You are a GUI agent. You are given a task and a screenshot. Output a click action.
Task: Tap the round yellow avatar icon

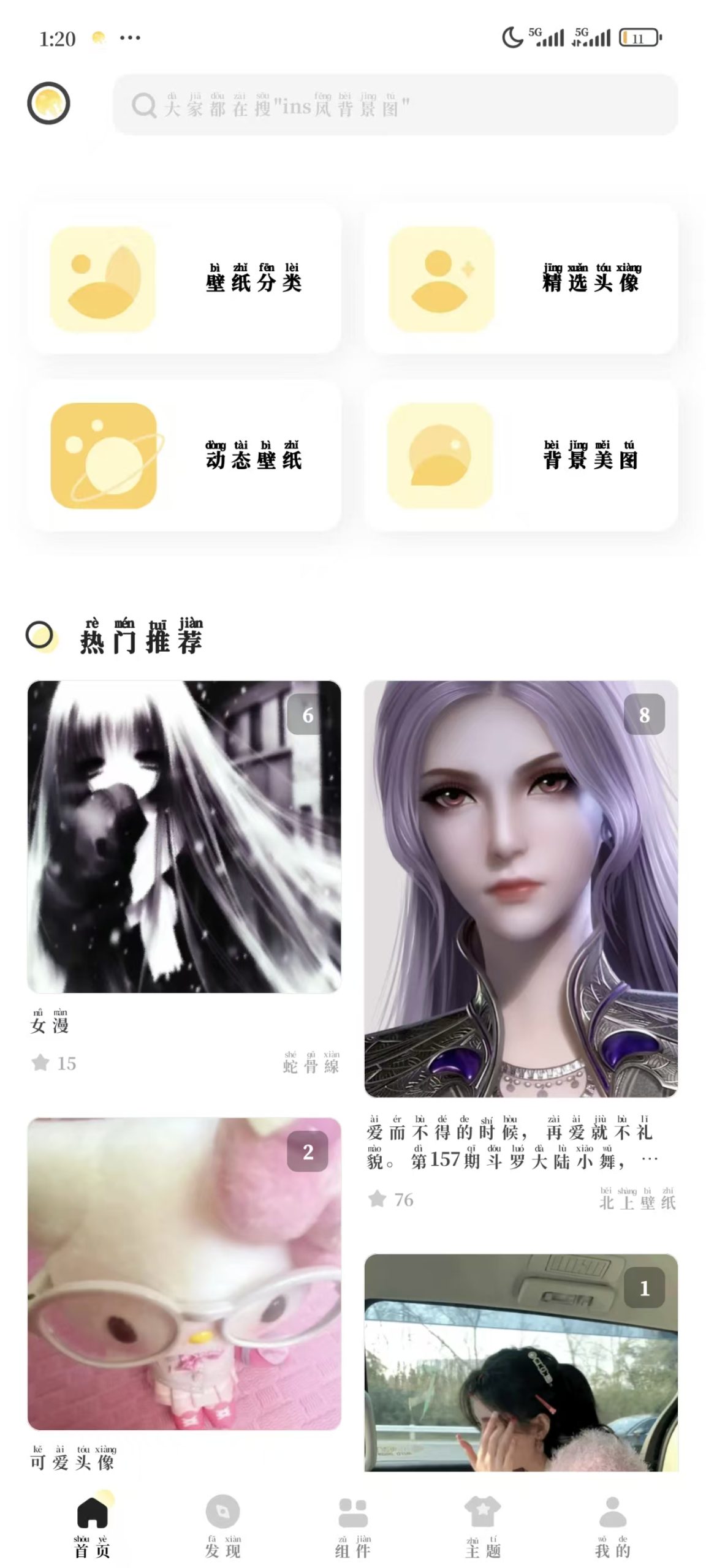click(48, 103)
